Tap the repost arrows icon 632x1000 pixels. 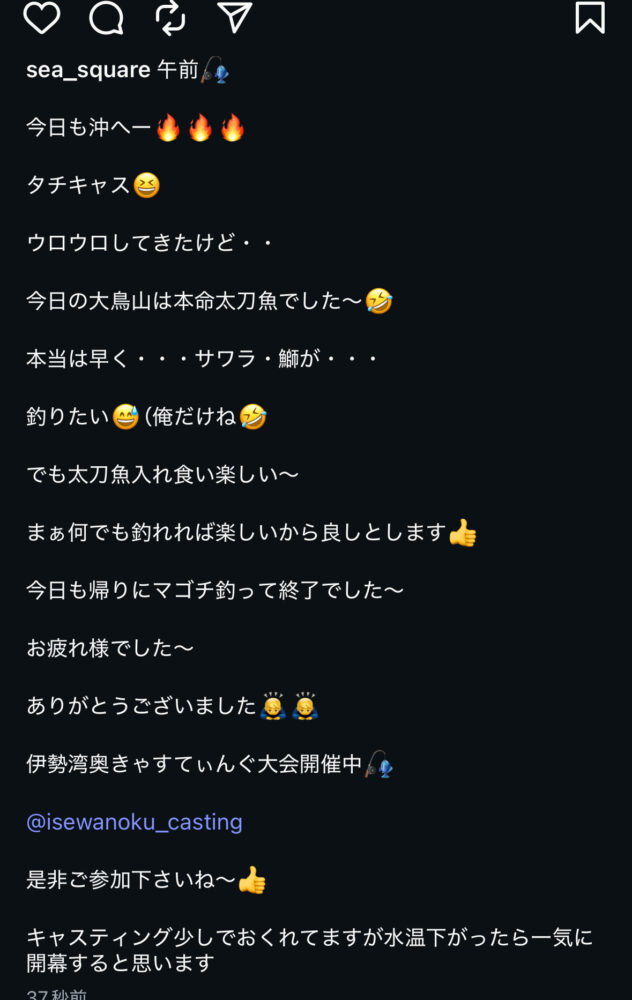click(170, 17)
